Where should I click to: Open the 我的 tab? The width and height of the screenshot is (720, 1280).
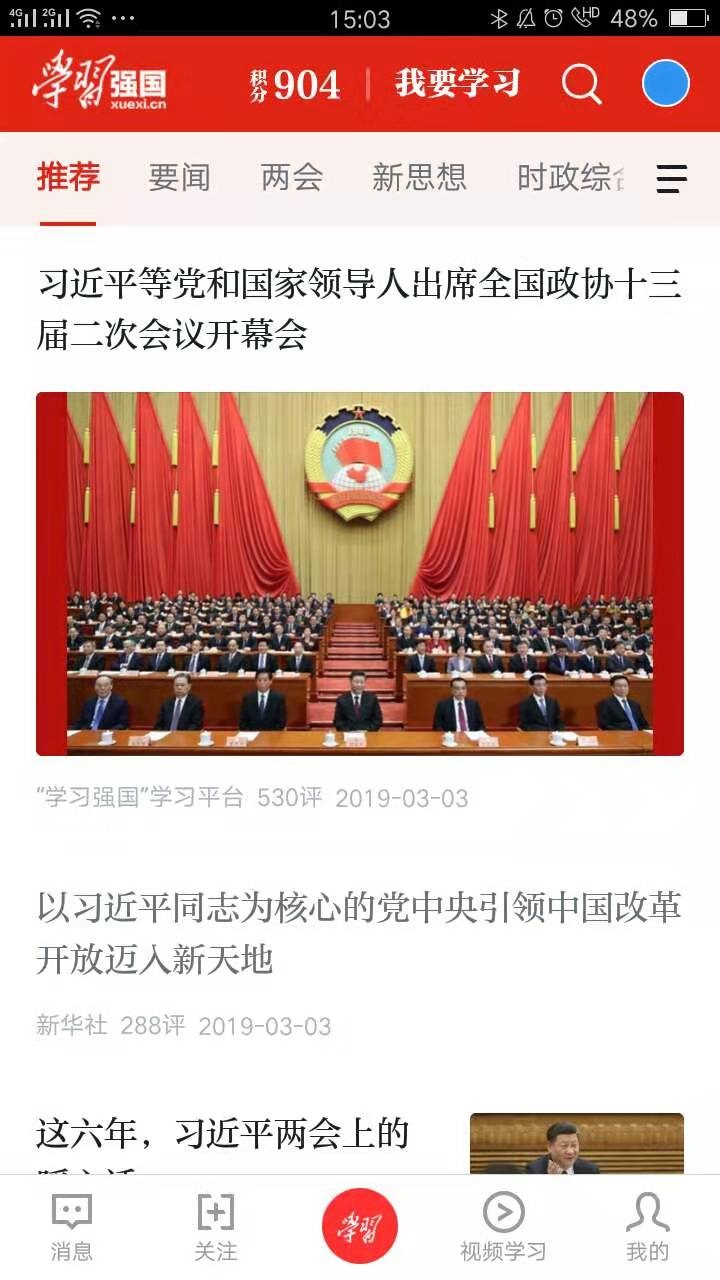tap(647, 1227)
